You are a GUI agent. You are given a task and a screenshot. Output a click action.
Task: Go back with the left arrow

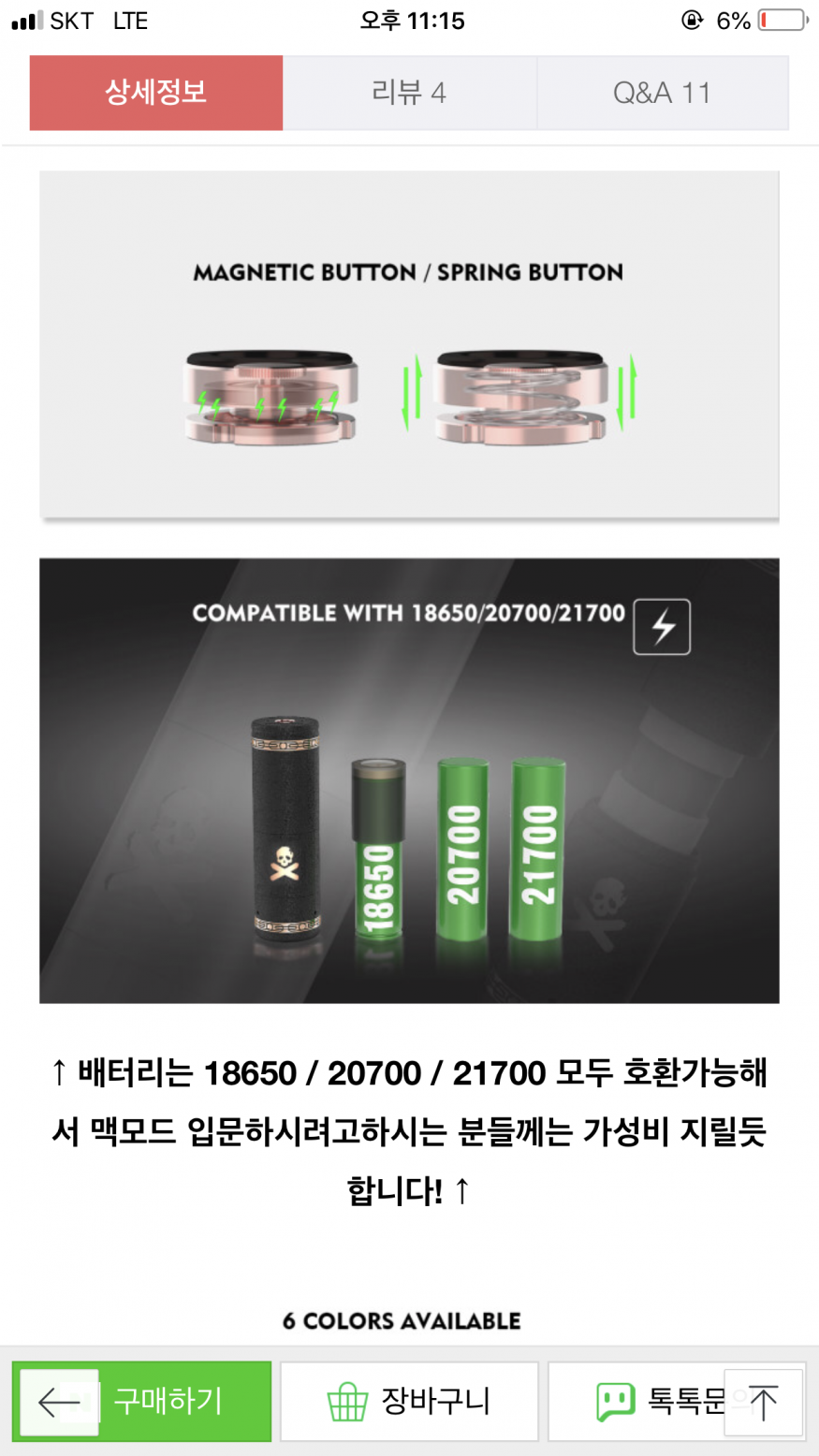[59, 1402]
